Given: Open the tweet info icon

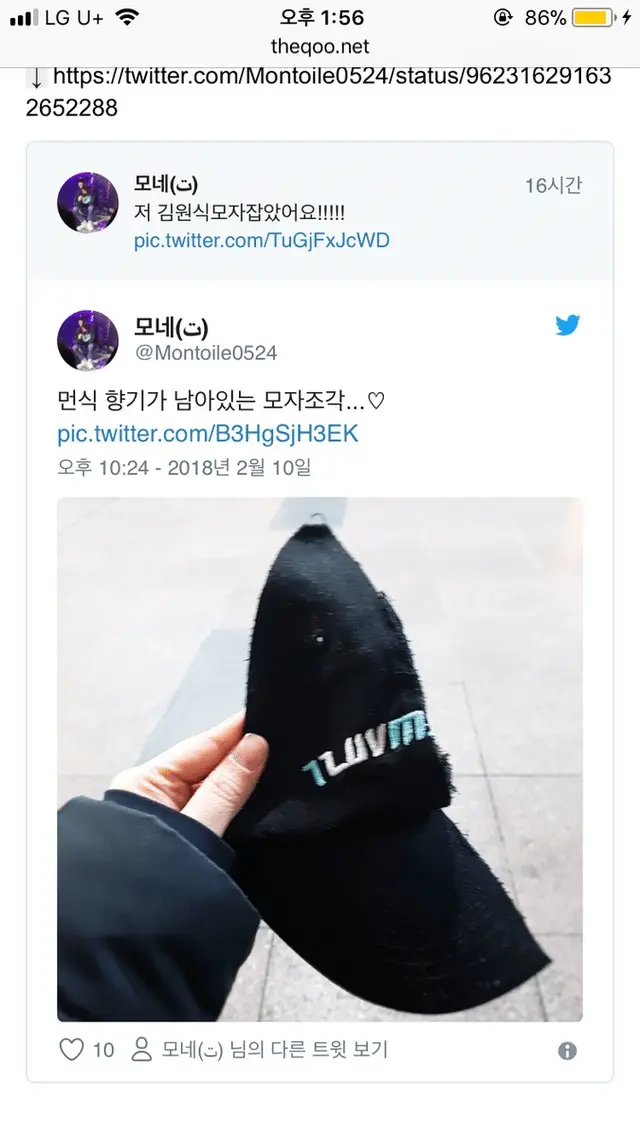Looking at the screenshot, I should [567, 1050].
